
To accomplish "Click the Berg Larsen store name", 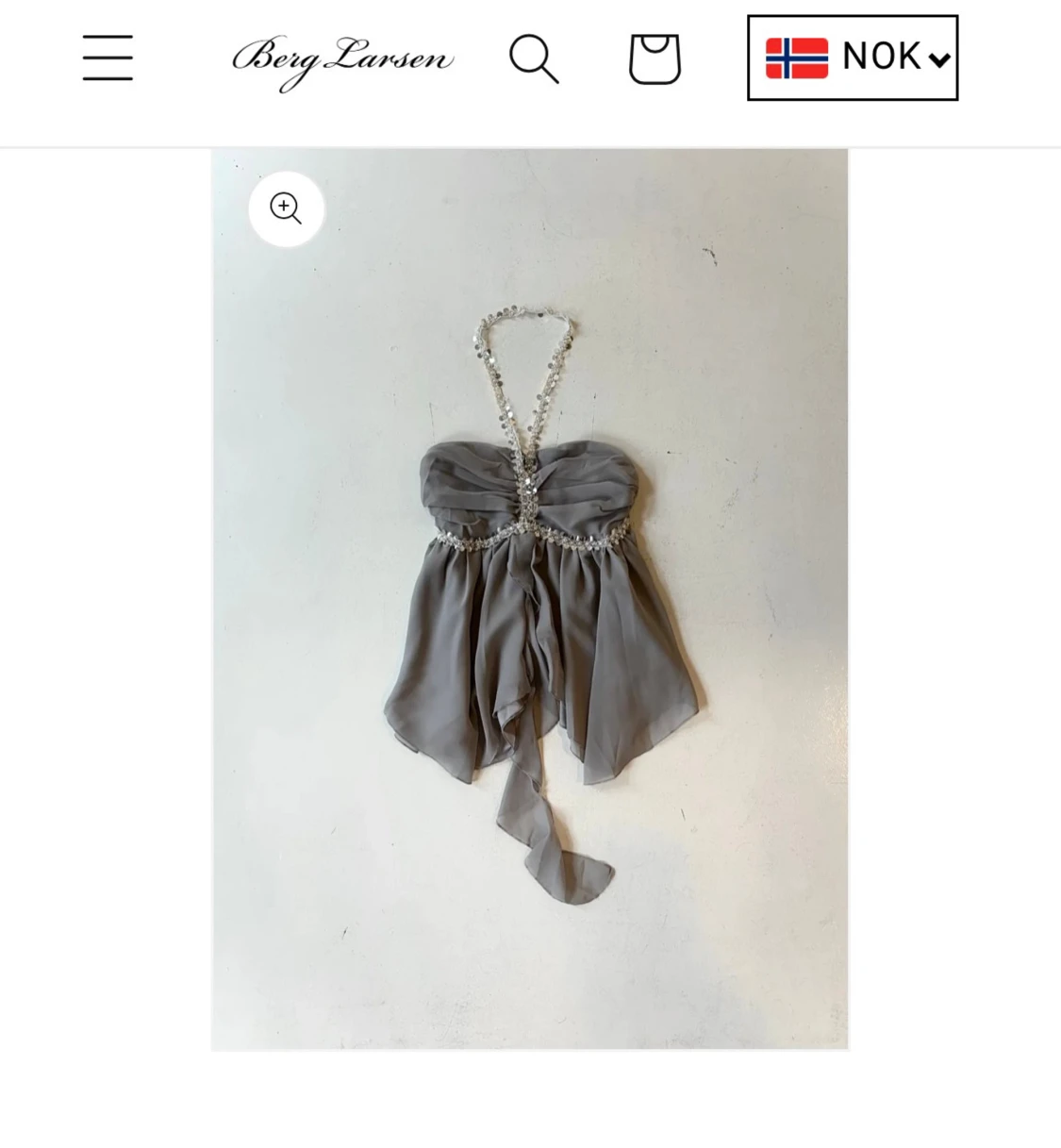I will (x=342, y=58).
